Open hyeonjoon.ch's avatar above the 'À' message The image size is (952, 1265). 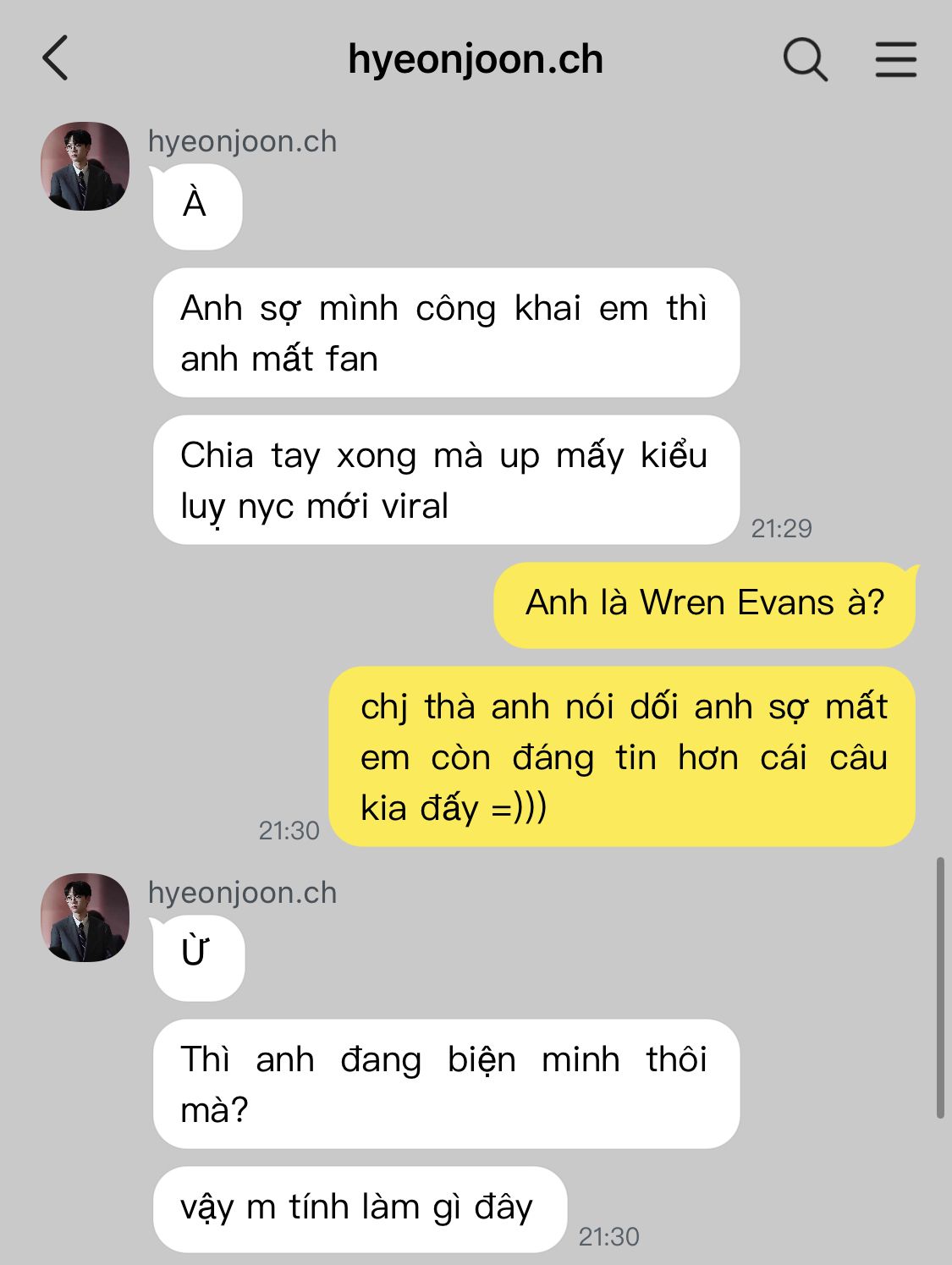tap(85, 166)
